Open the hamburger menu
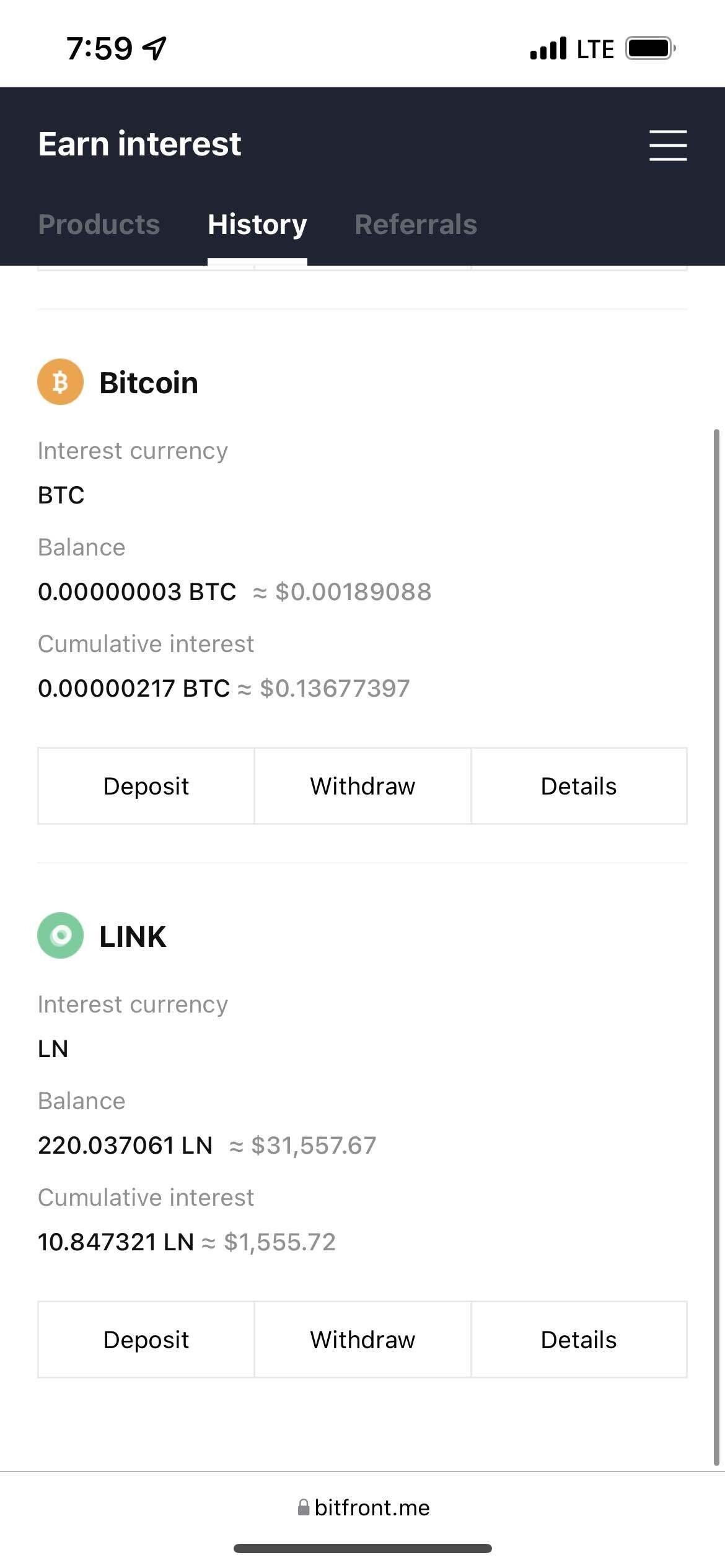The height and width of the screenshot is (1568, 725). pos(667,146)
